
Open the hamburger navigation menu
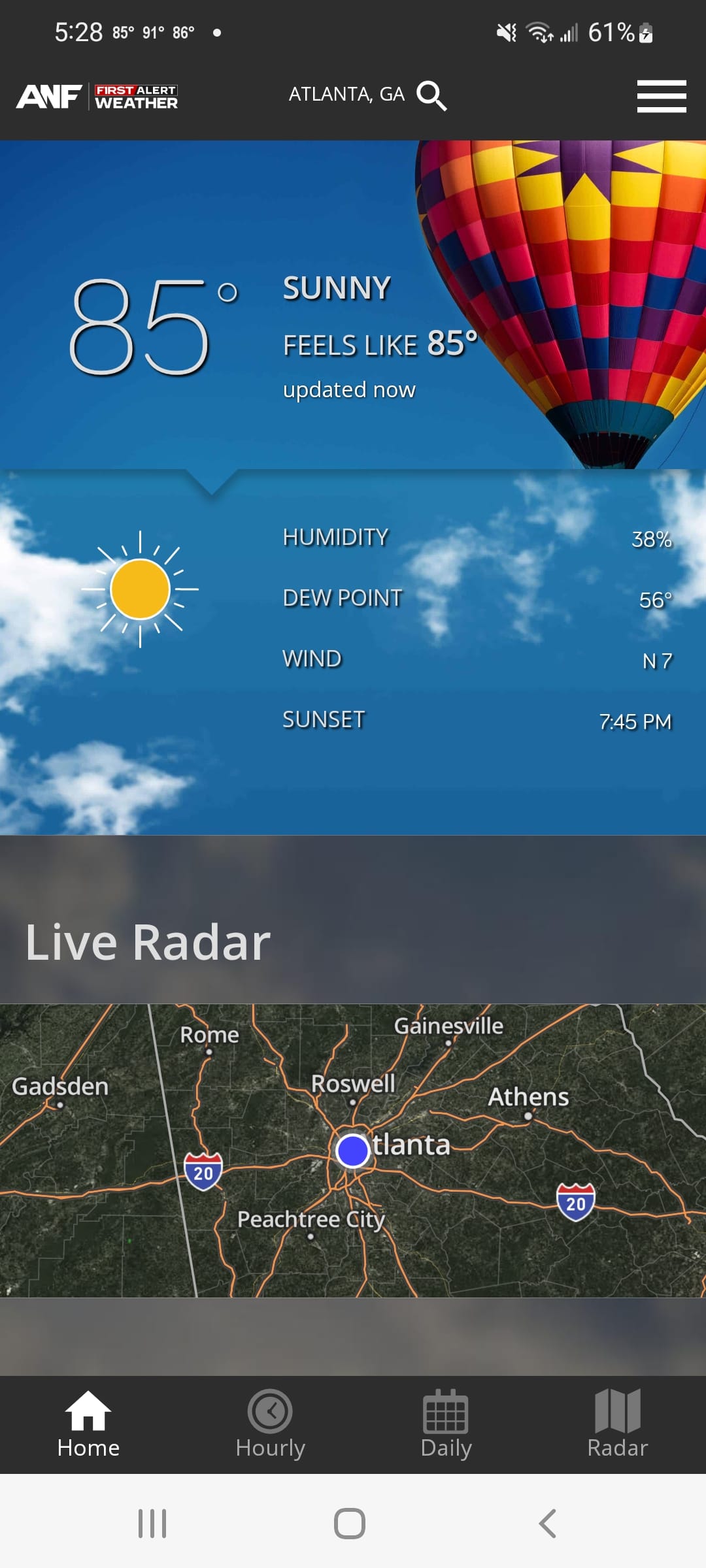click(661, 95)
